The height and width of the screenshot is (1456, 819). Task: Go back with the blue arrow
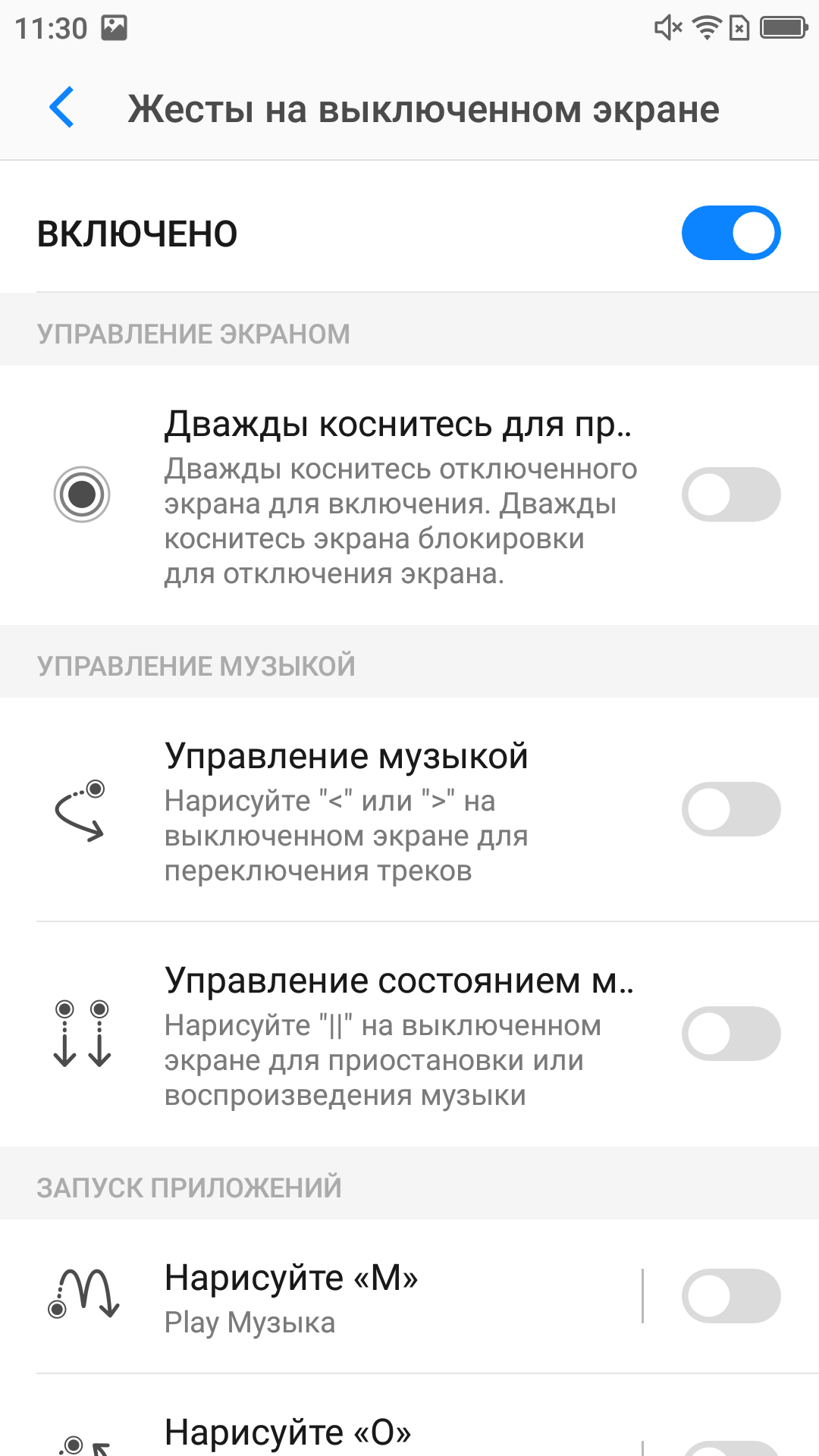coord(62,108)
